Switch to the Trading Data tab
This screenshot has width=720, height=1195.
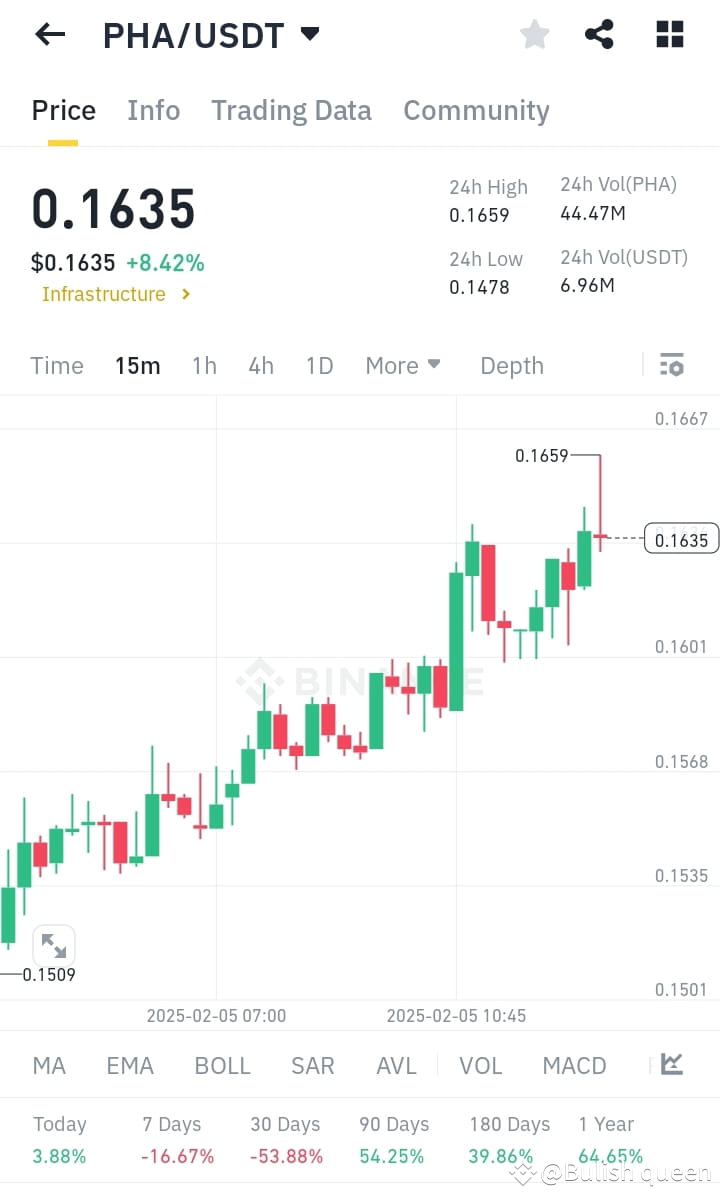(291, 110)
